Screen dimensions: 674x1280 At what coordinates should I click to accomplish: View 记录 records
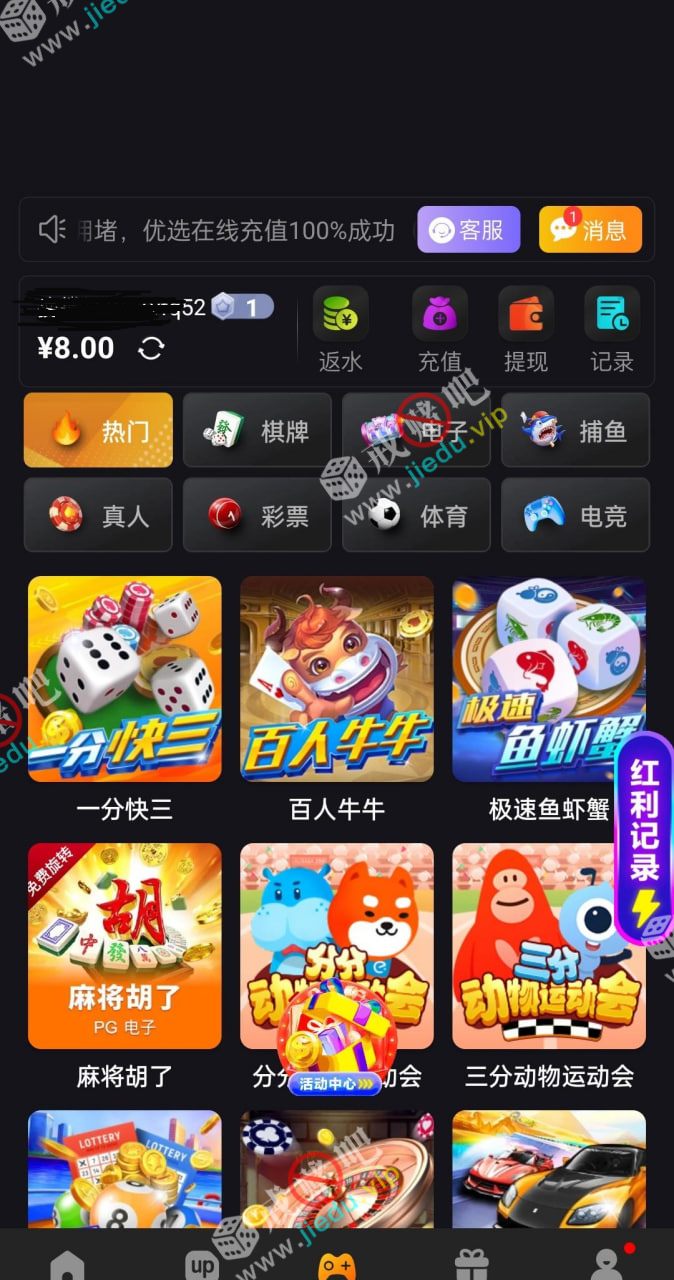[611, 330]
